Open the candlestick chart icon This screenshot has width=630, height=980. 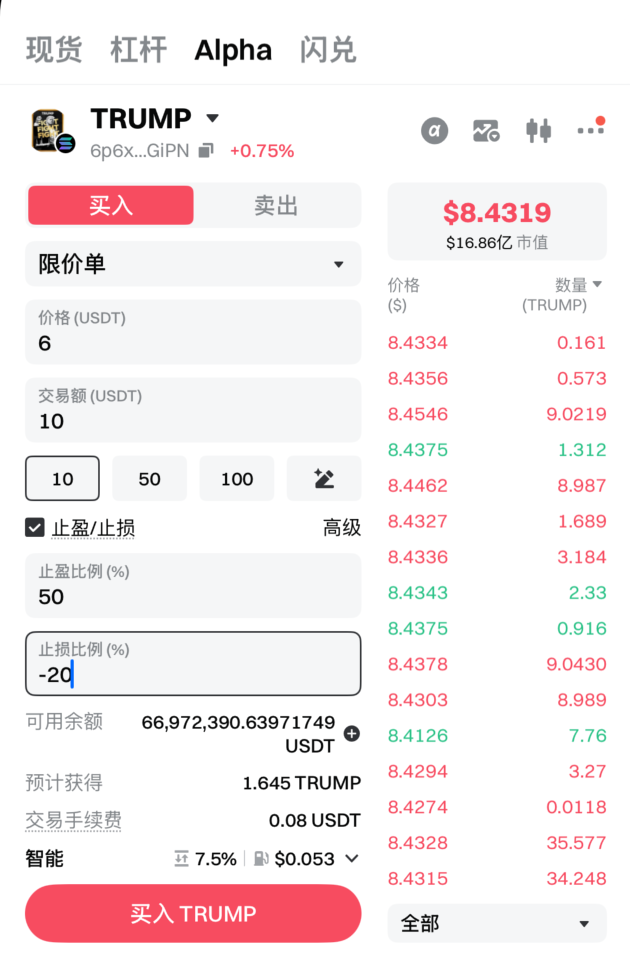click(538, 130)
